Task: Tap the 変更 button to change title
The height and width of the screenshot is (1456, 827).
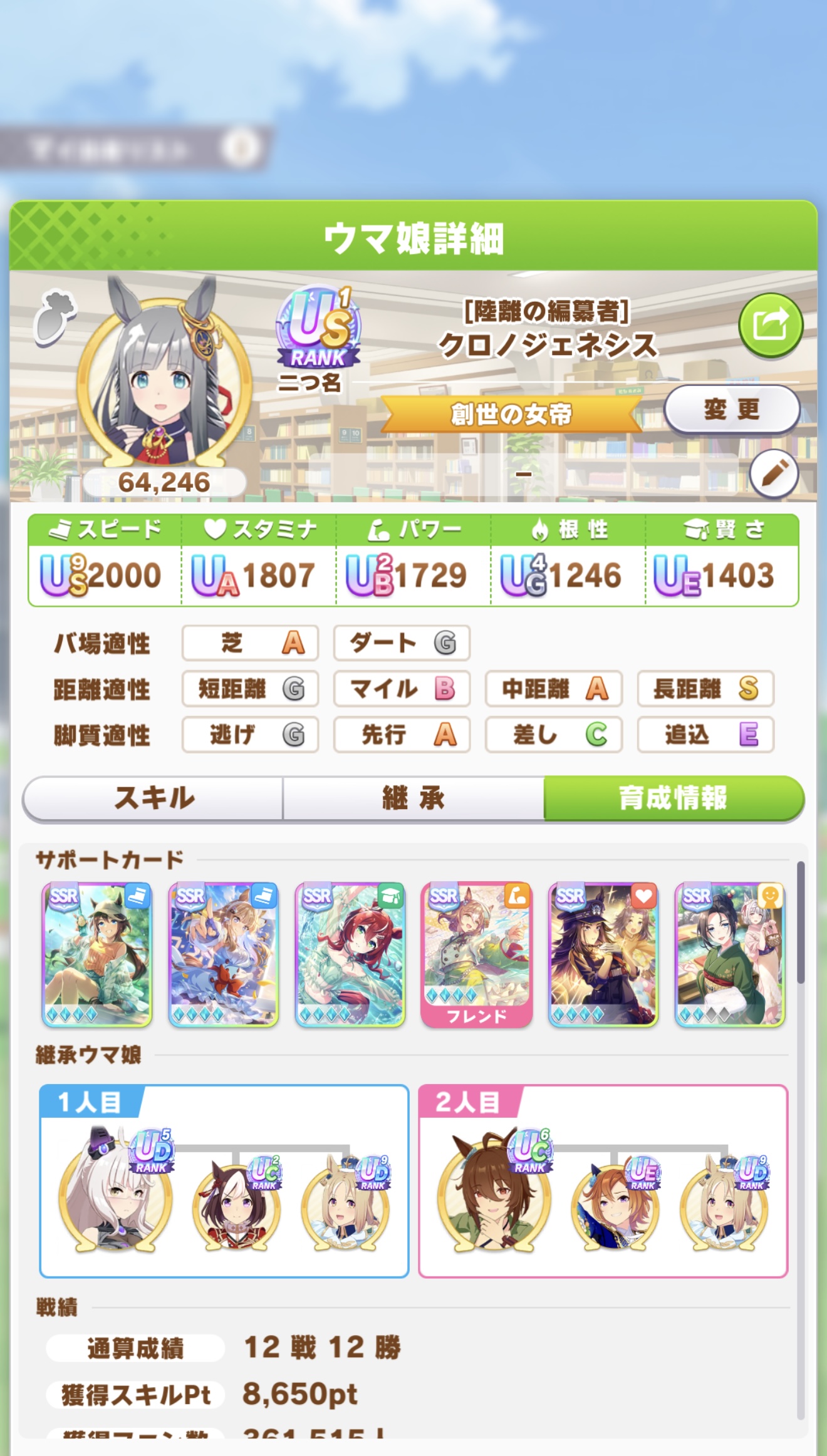Action: (731, 410)
